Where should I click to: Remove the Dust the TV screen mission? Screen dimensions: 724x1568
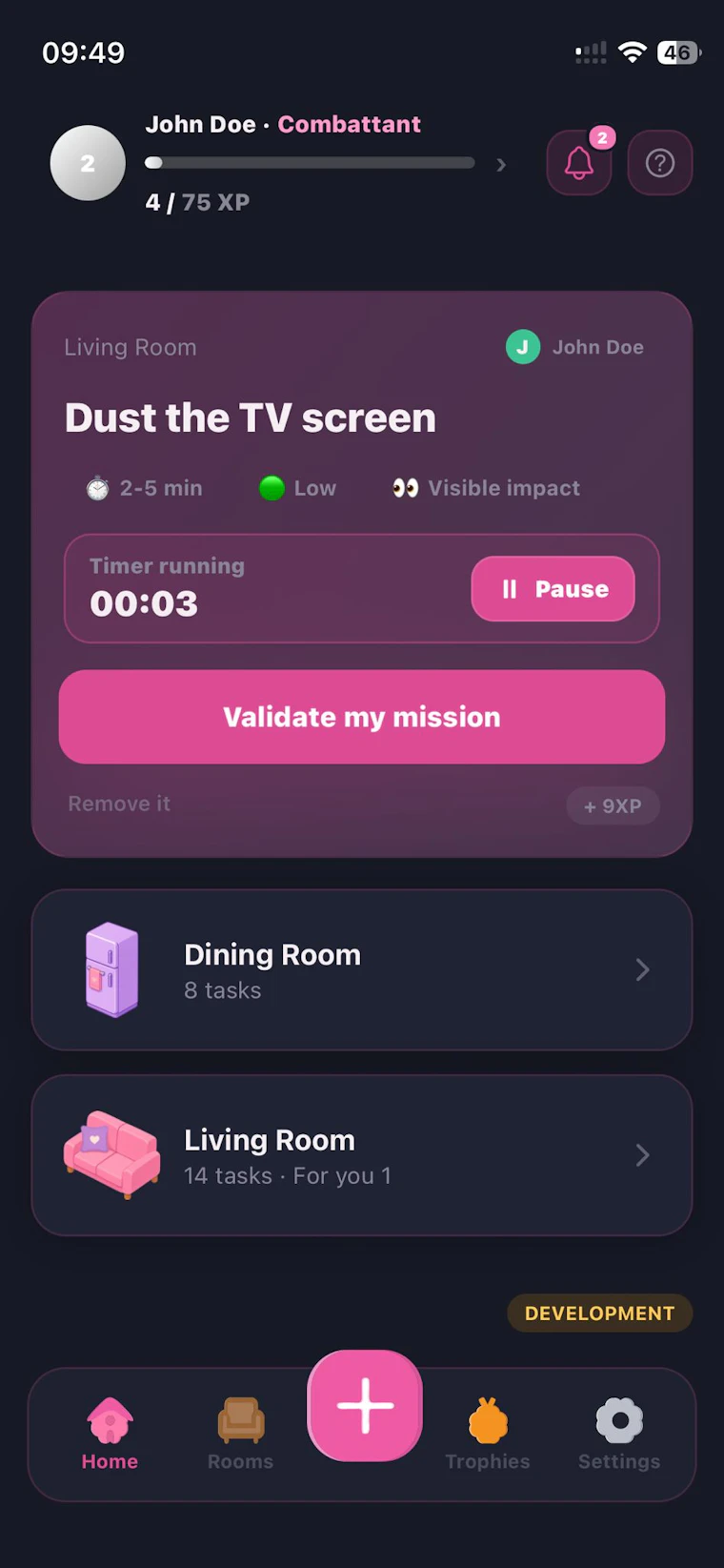(119, 804)
